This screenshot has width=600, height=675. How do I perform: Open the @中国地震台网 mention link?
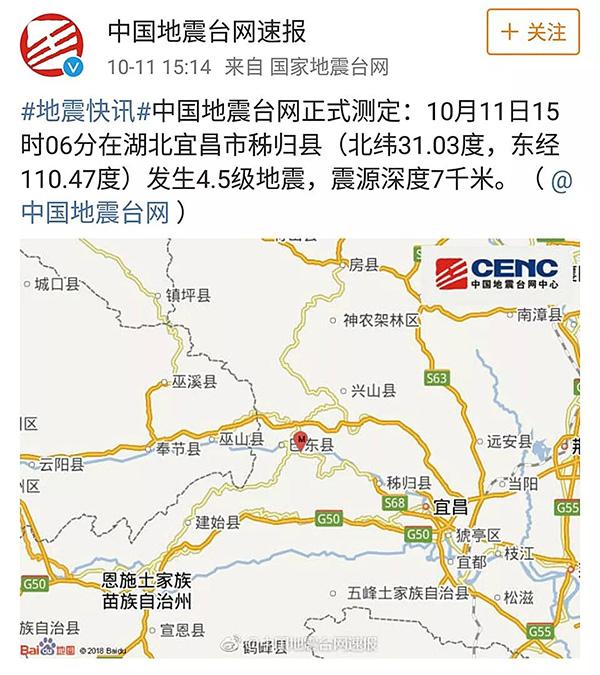click(97, 212)
